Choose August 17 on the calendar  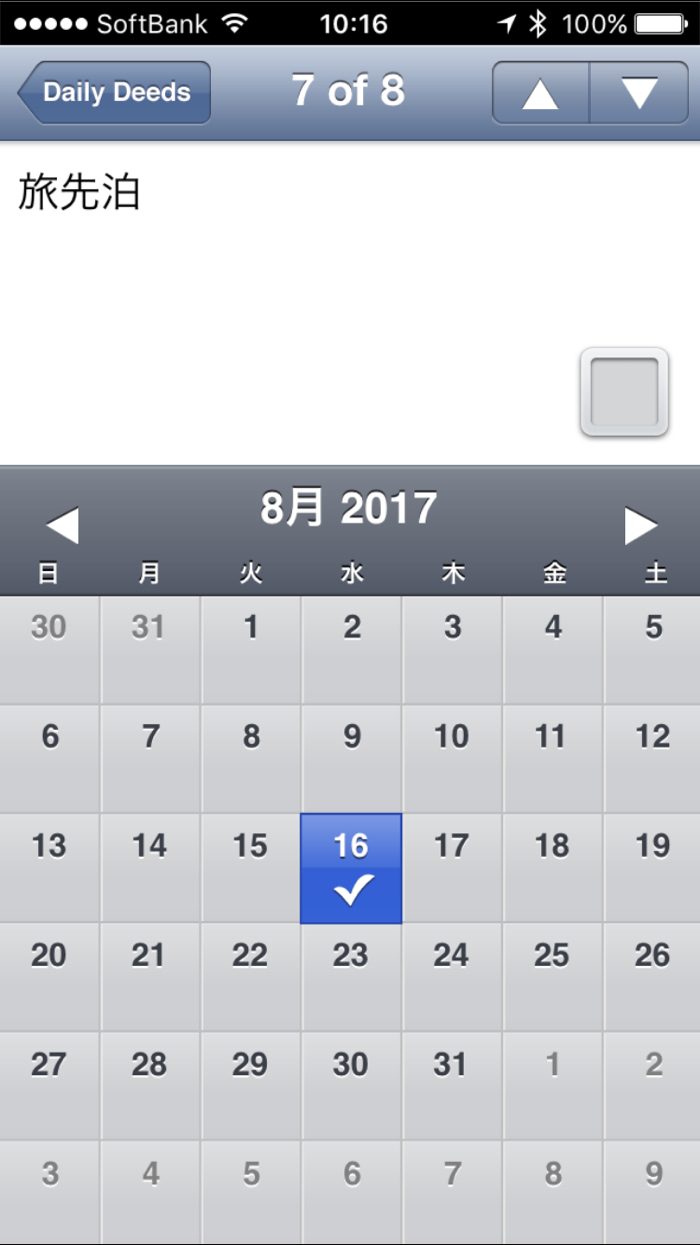[452, 868]
